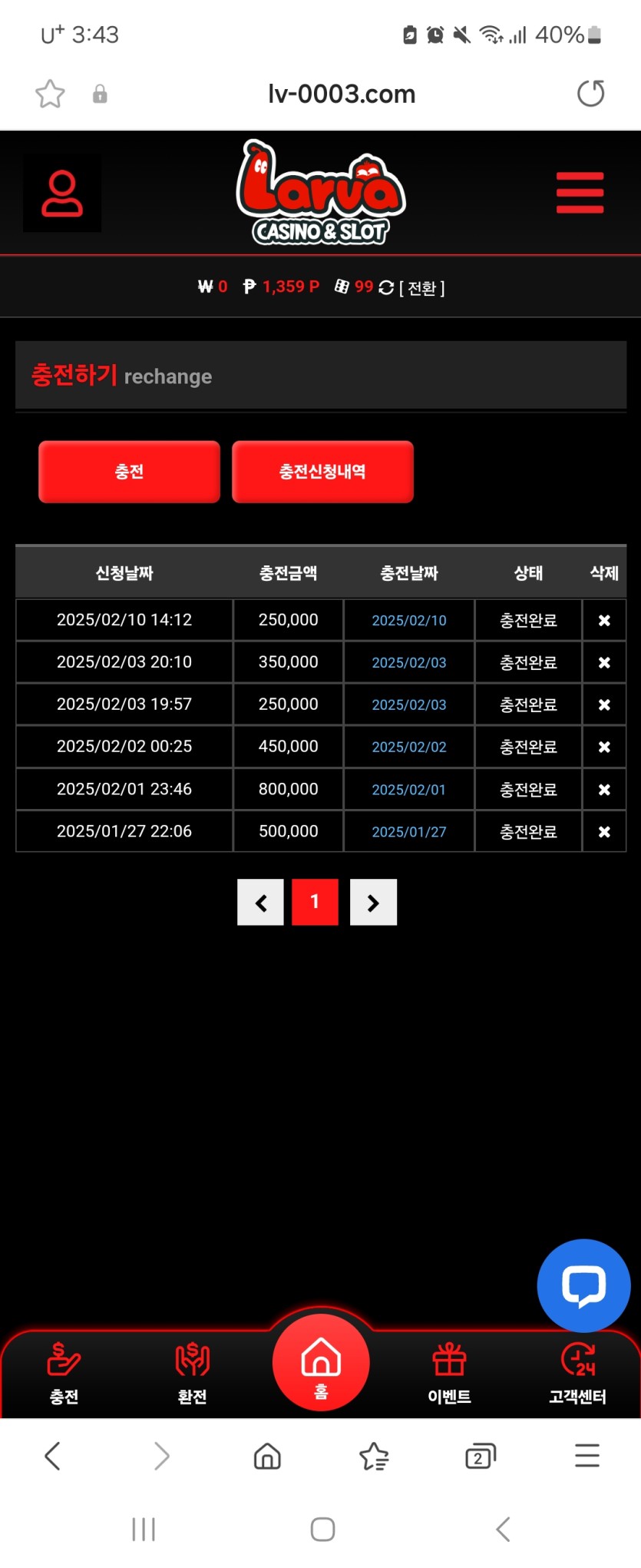This screenshot has height=1568, width=641.
Task: Tap the 전환 points convert link
Action: pyautogui.click(x=421, y=288)
